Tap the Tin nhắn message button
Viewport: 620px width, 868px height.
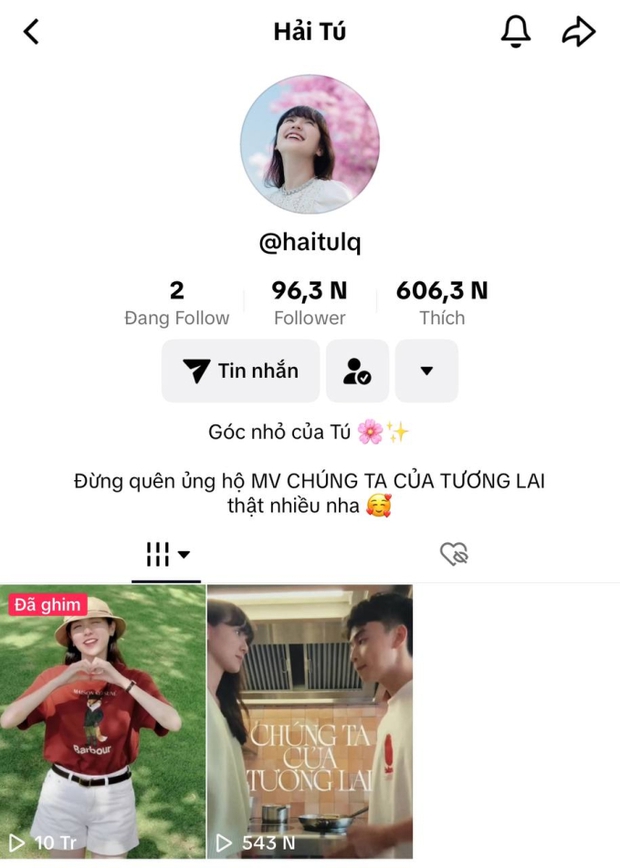[x=241, y=371]
